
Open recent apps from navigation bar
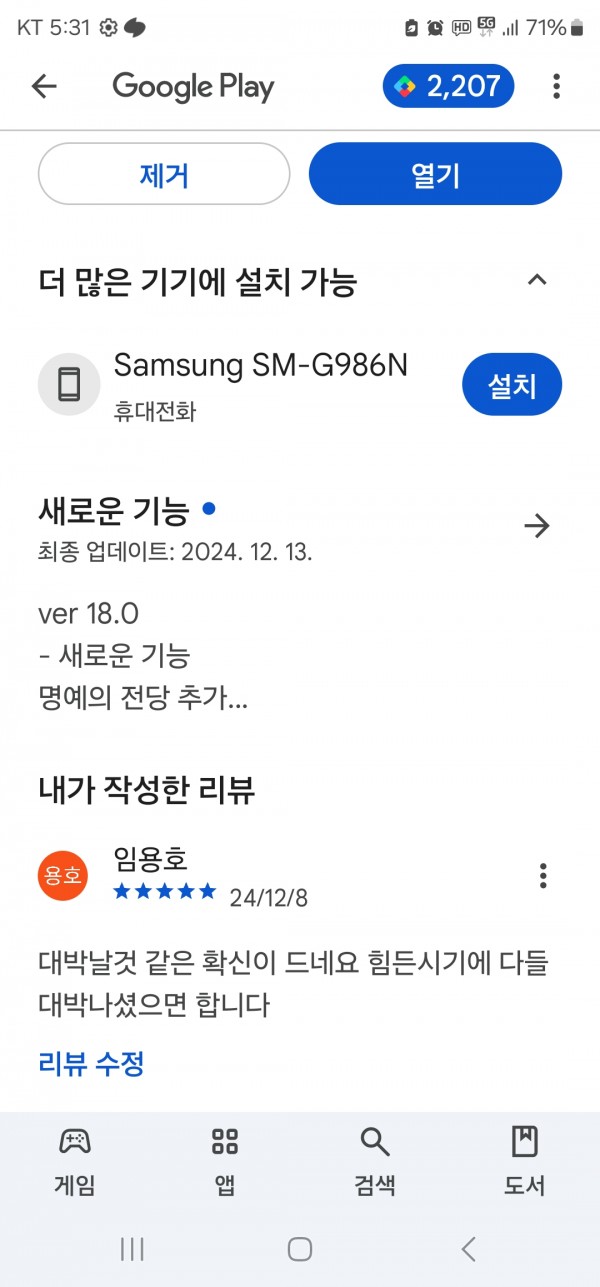[x=132, y=1248]
